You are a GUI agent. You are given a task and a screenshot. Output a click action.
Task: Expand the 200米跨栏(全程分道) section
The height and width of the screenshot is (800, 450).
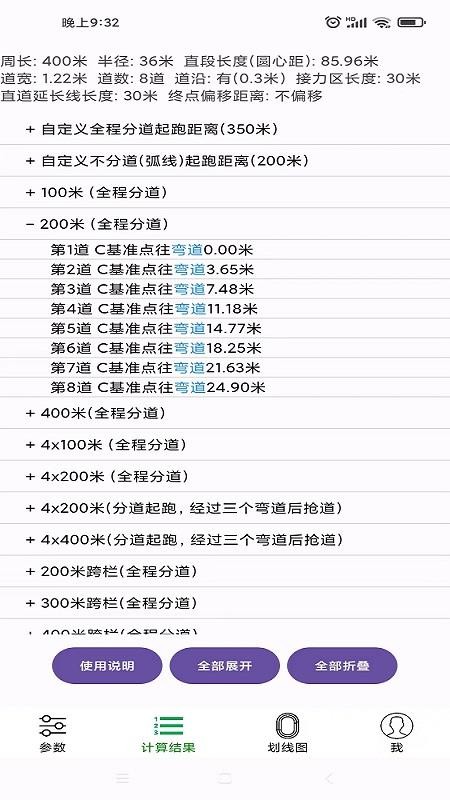tap(225, 571)
